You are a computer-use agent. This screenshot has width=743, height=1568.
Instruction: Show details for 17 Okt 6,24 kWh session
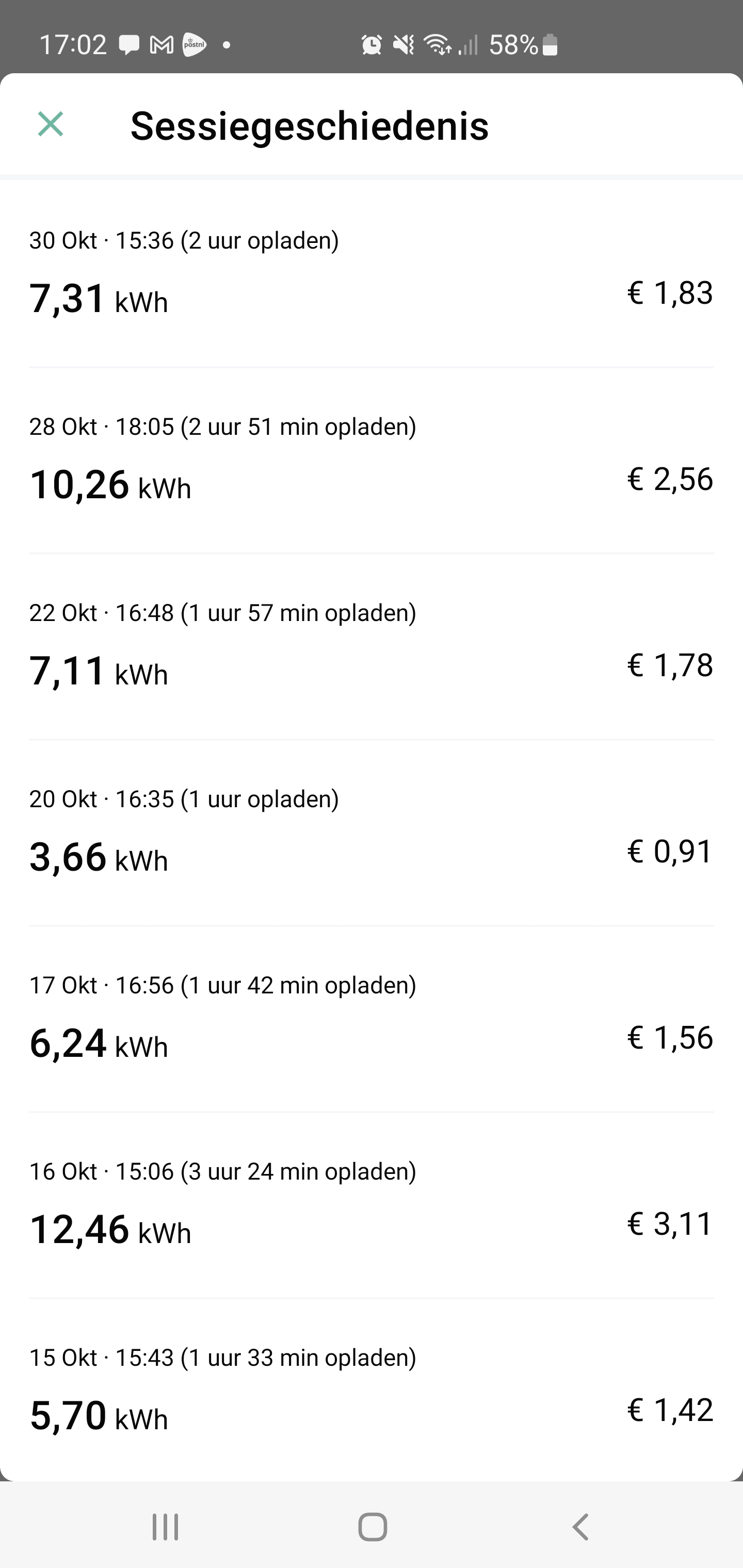pos(371,1020)
